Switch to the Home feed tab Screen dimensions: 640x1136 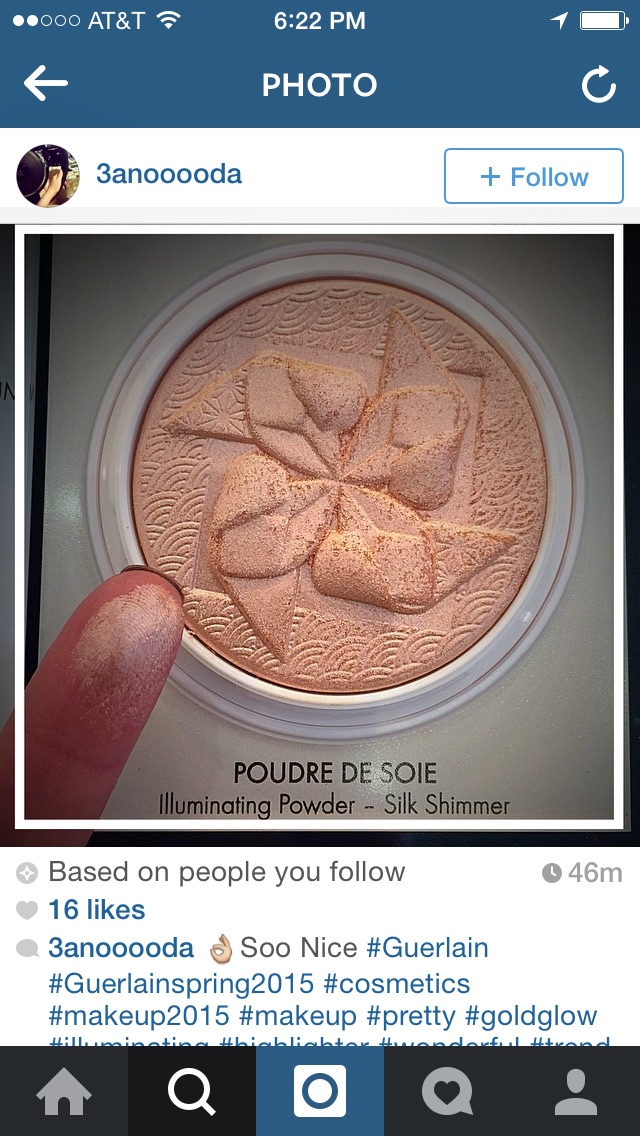pos(64,1091)
